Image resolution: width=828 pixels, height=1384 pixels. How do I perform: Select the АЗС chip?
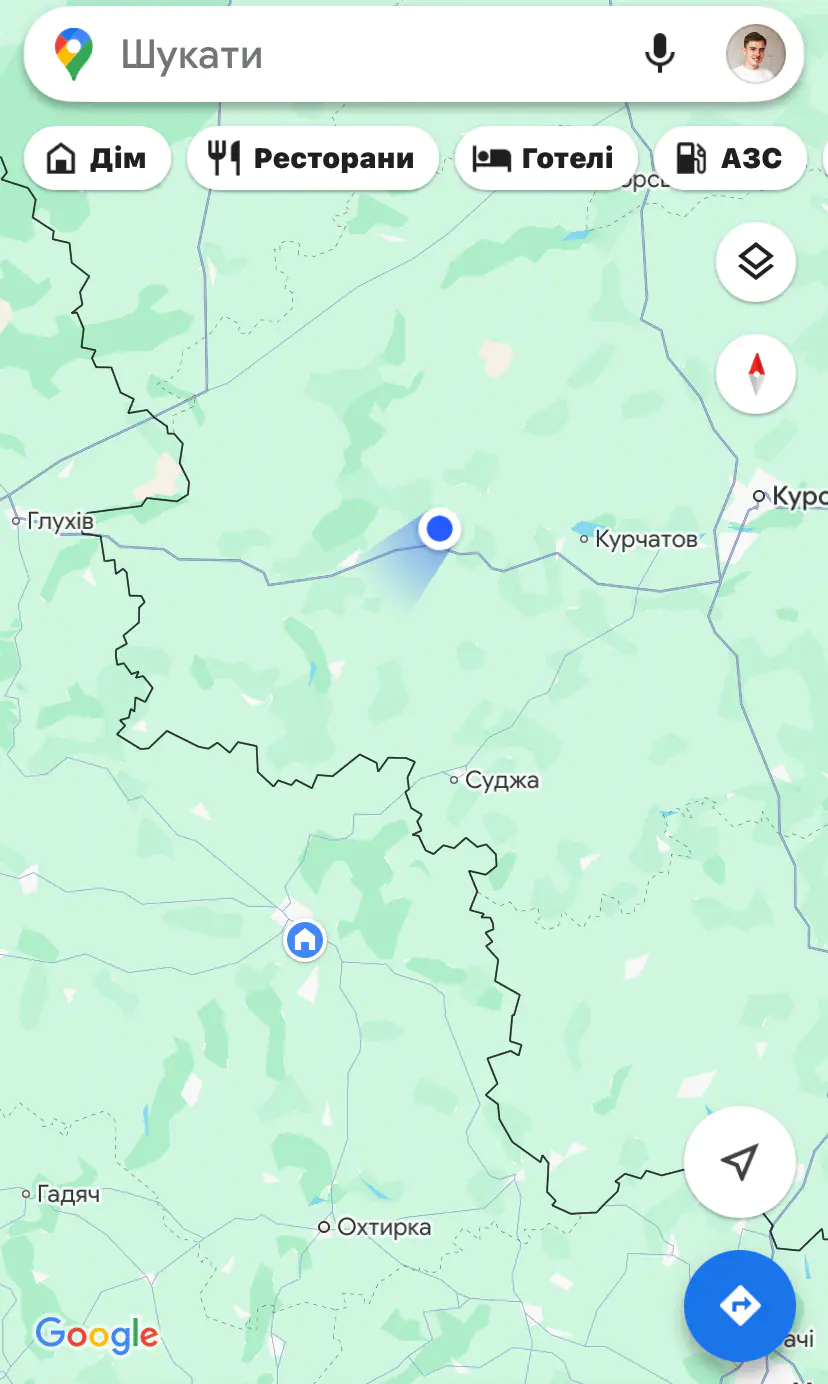[x=730, y=158]
